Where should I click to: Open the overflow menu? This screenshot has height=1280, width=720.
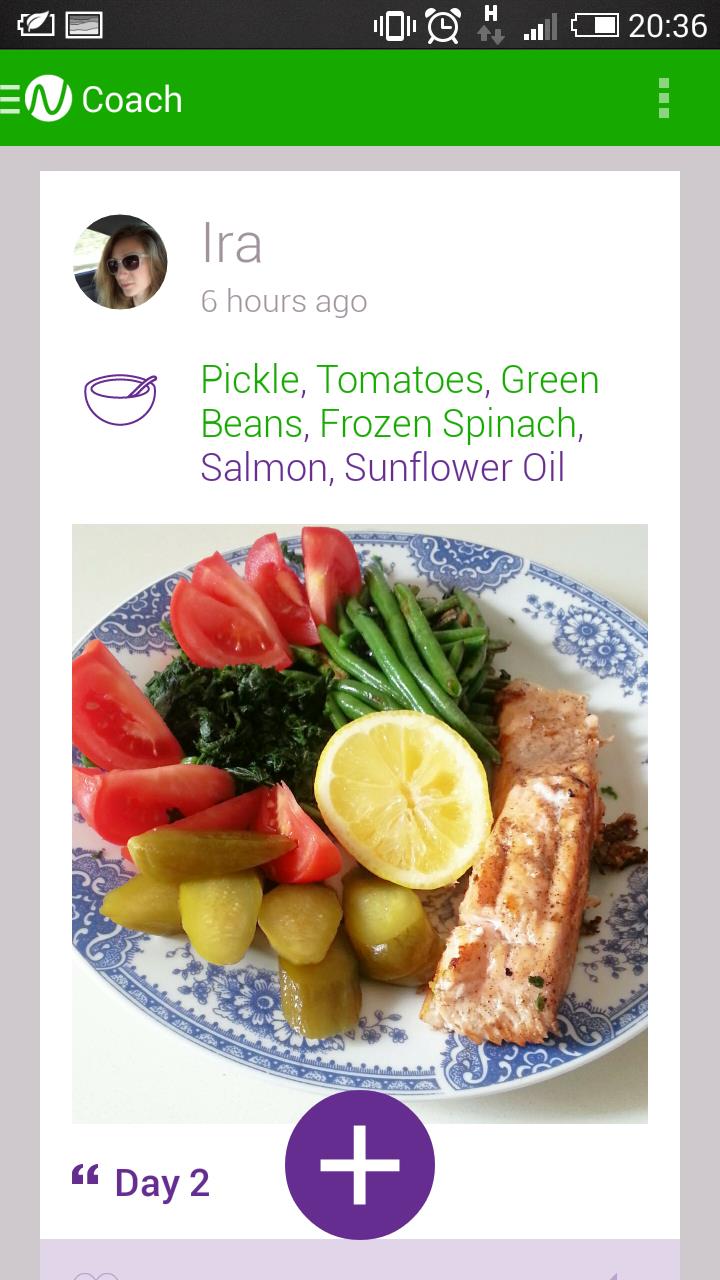(663, 99)
